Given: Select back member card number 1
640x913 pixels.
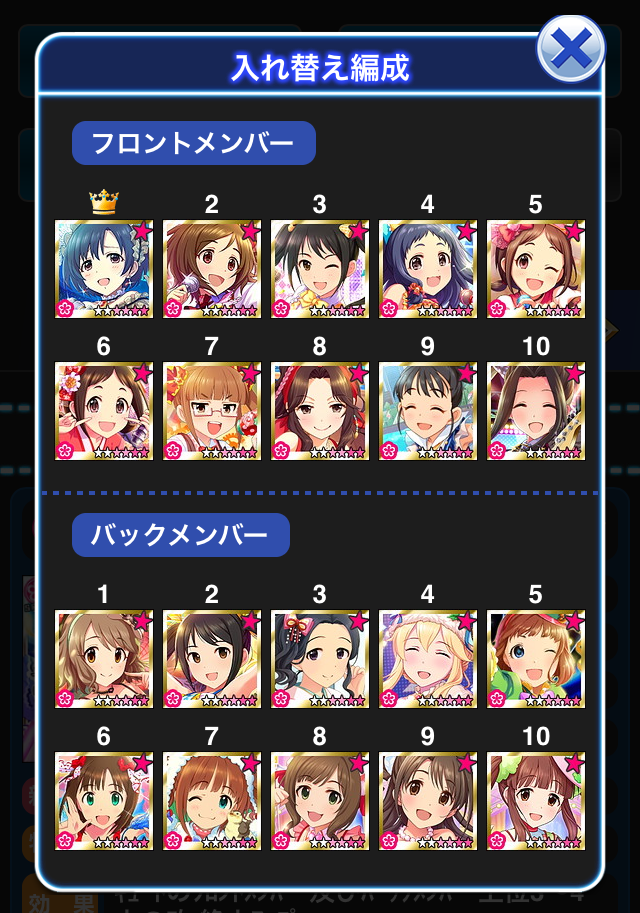Looking at the screenshot, I should point(103,660).
